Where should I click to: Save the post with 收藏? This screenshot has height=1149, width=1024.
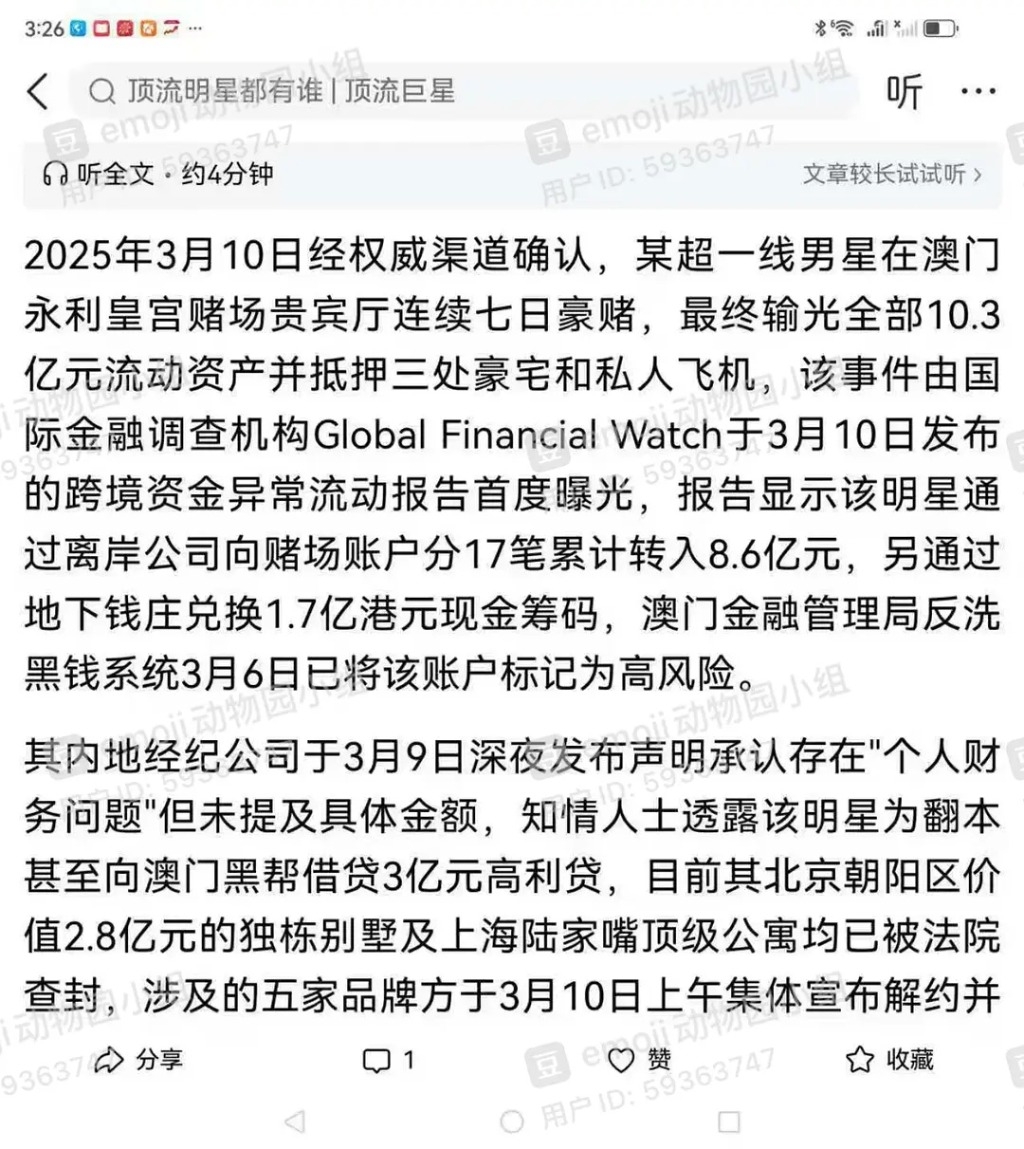tap(889, 1060)
